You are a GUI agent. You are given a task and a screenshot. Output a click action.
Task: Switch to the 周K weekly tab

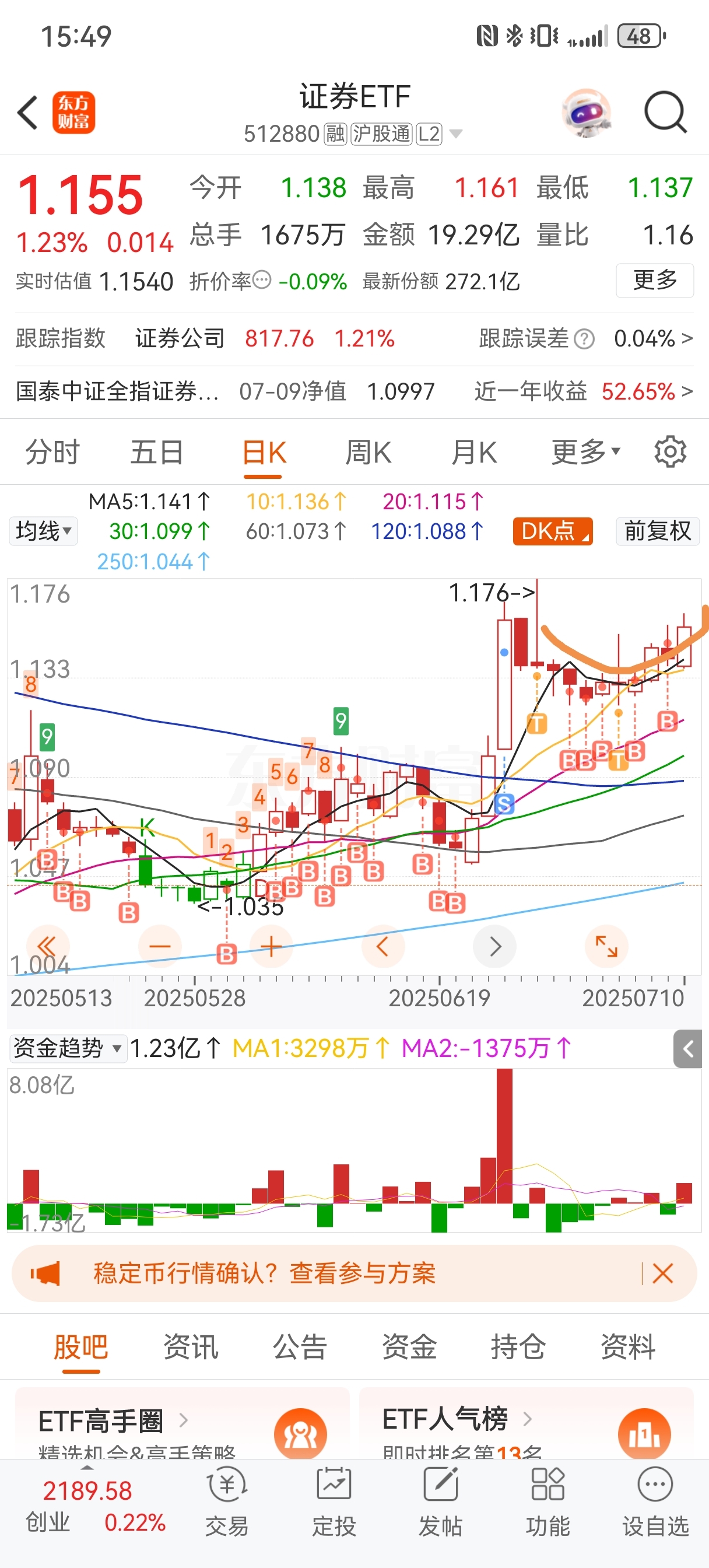coord(367,451)
